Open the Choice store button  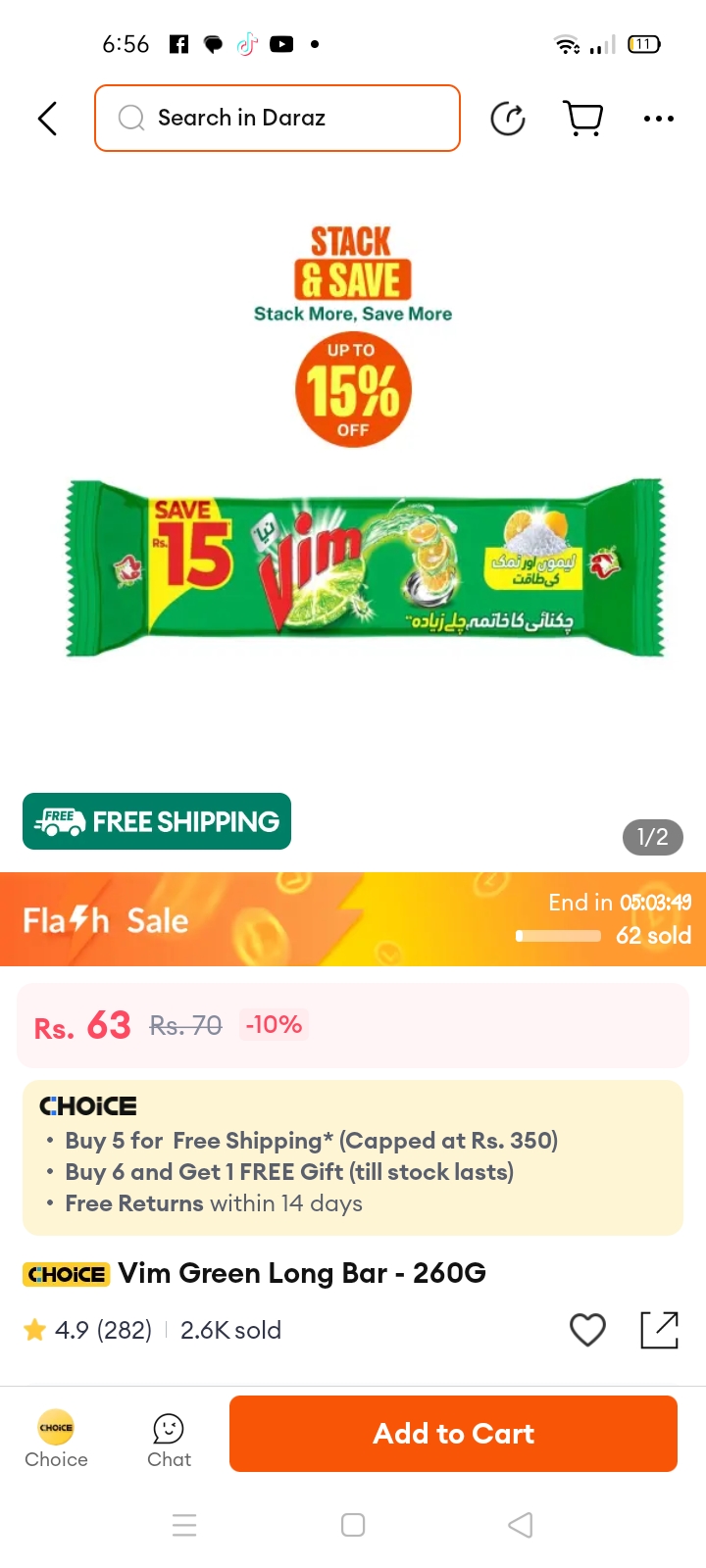pos(56,1438)
